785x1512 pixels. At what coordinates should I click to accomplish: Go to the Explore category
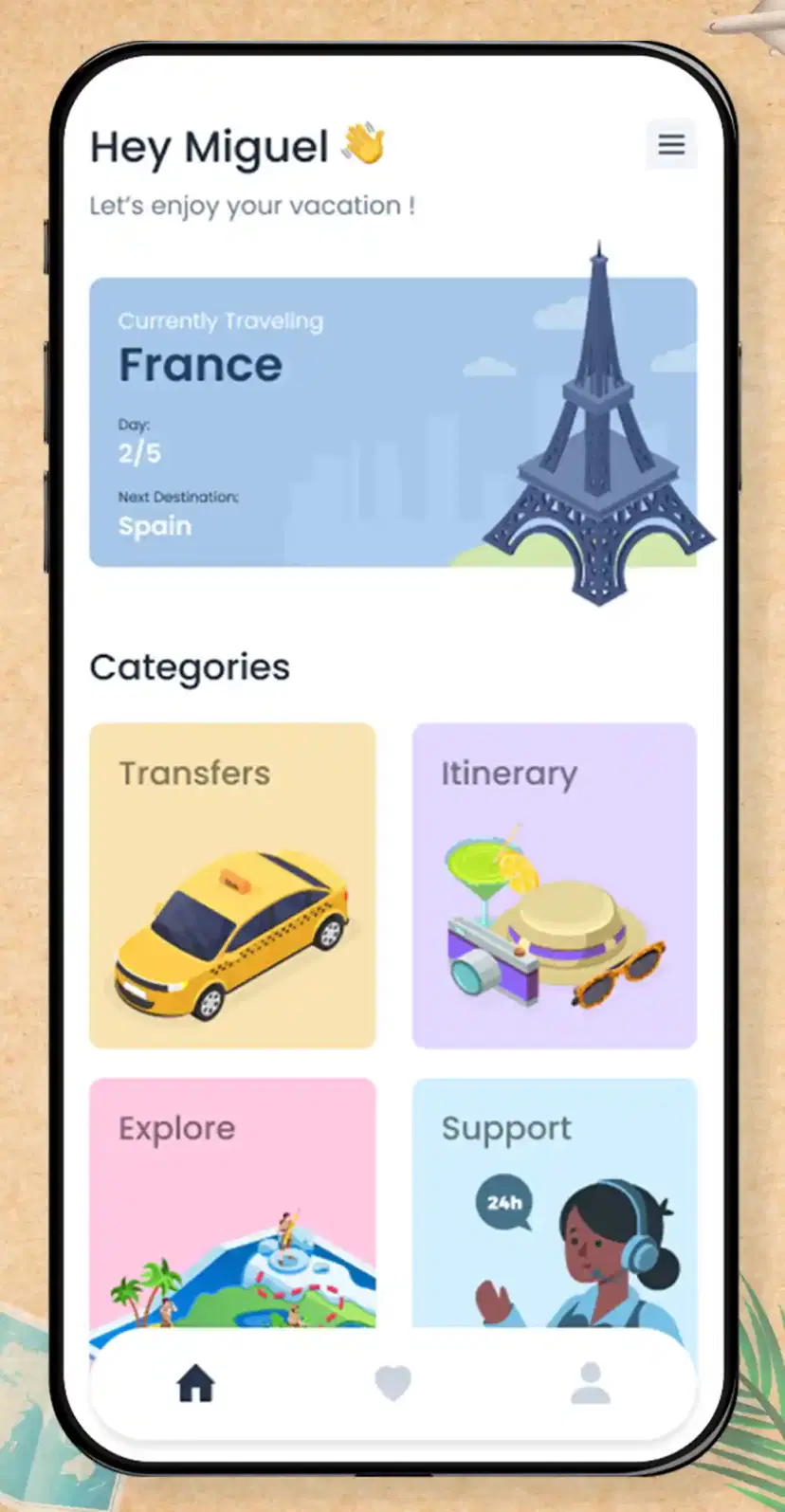point(232,1199)
